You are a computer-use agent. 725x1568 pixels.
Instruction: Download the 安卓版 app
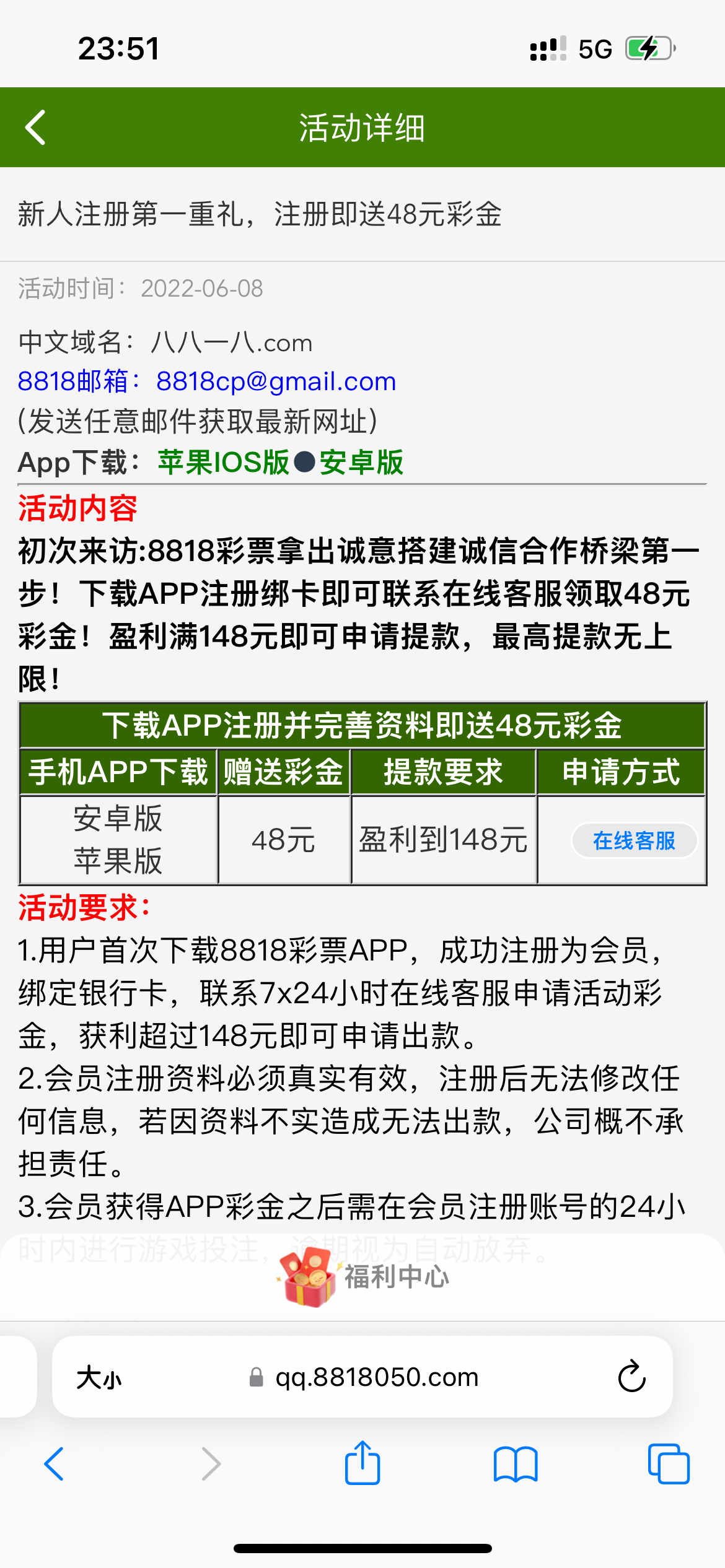click(x=361, y=463)
